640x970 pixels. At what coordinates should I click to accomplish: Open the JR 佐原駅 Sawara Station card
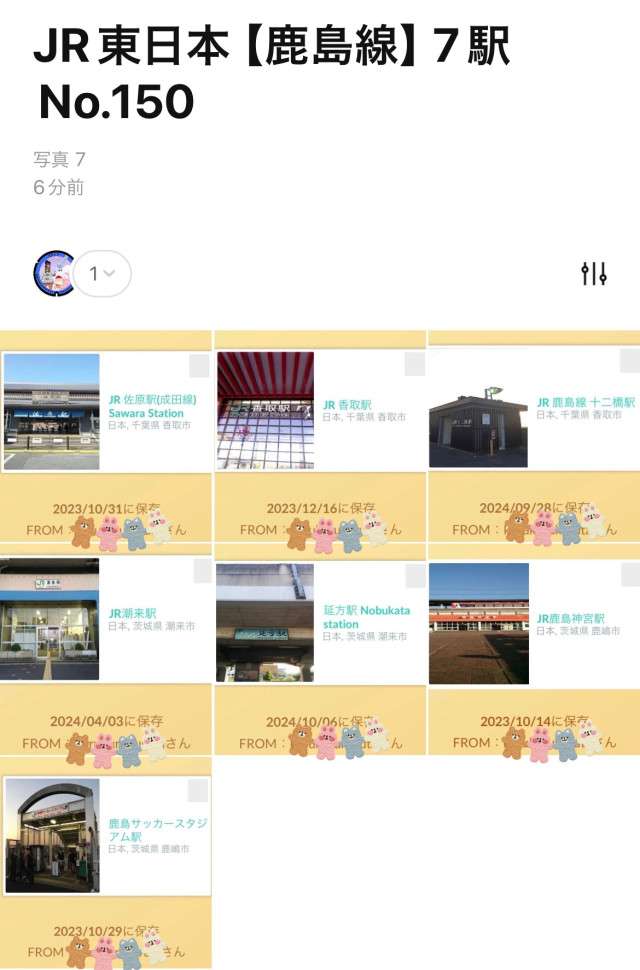point(106,411)
